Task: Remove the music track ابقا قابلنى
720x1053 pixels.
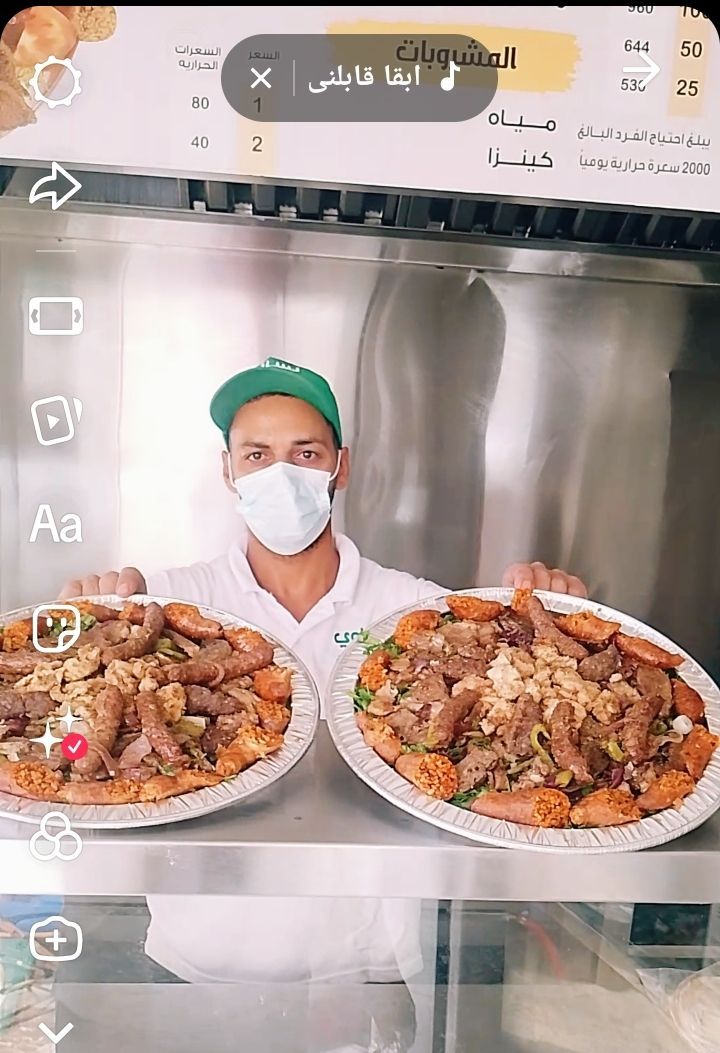Action: pyautogui.click(x=260, y=78)
